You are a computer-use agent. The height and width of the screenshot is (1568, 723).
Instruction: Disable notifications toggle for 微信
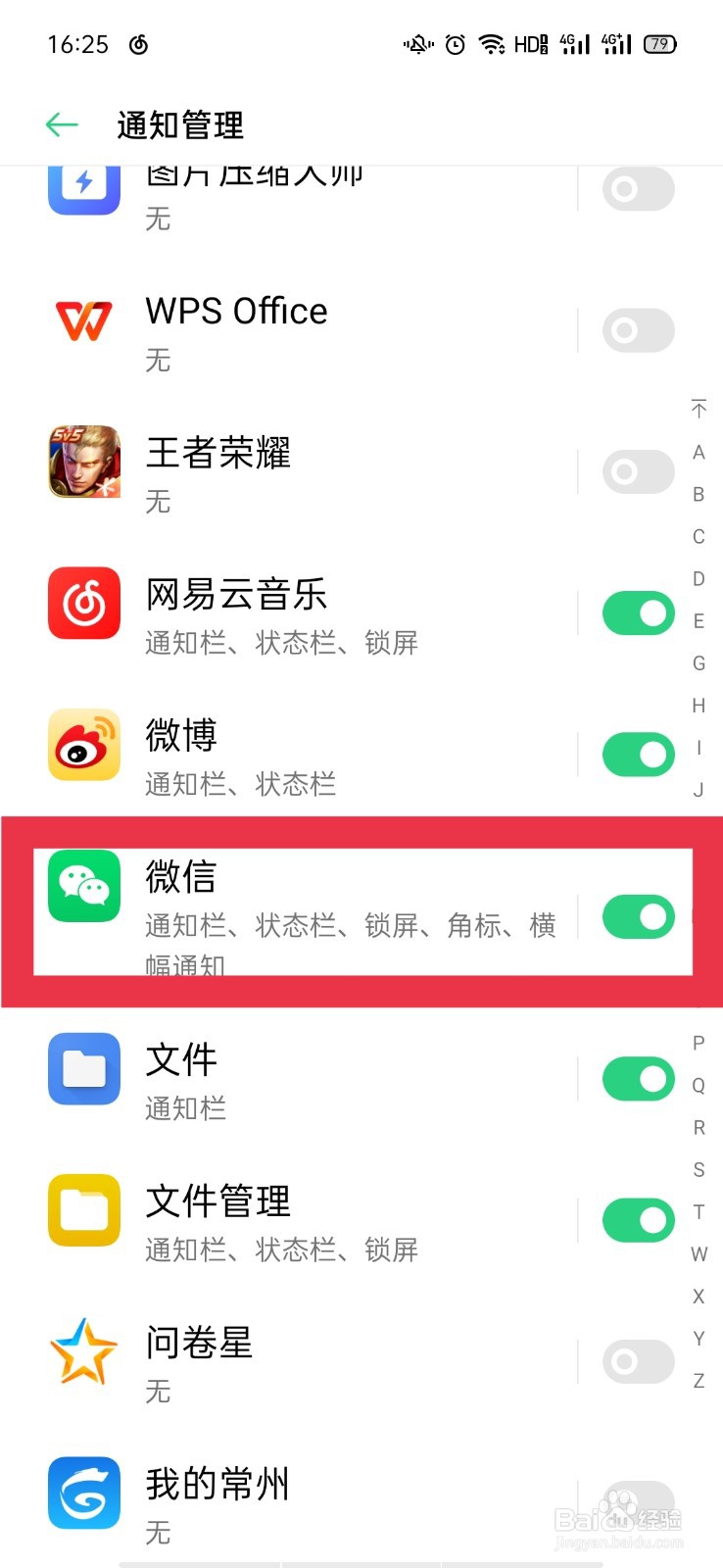pyautogui.click(x=638, y=916)
